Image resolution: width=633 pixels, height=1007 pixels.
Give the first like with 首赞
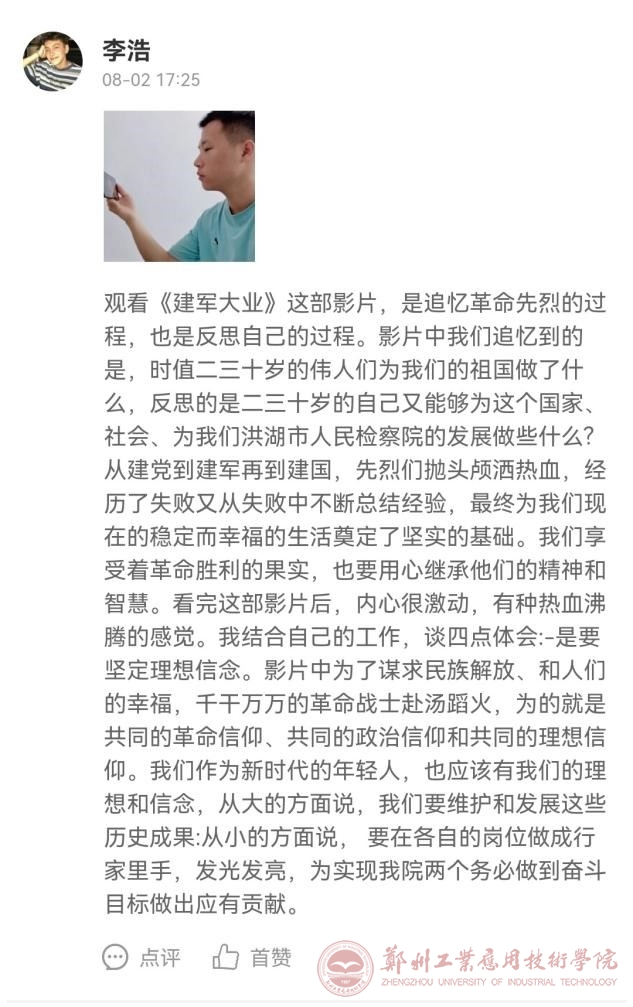(x=252, y=957)
